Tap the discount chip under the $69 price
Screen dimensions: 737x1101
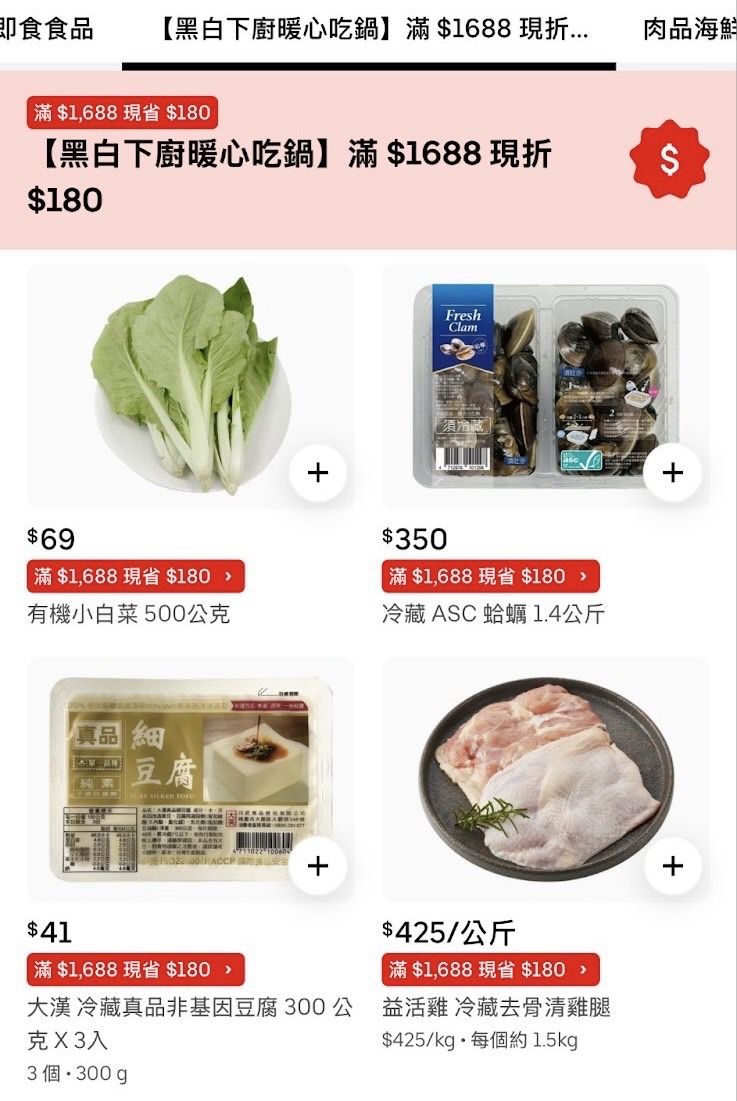135,576
